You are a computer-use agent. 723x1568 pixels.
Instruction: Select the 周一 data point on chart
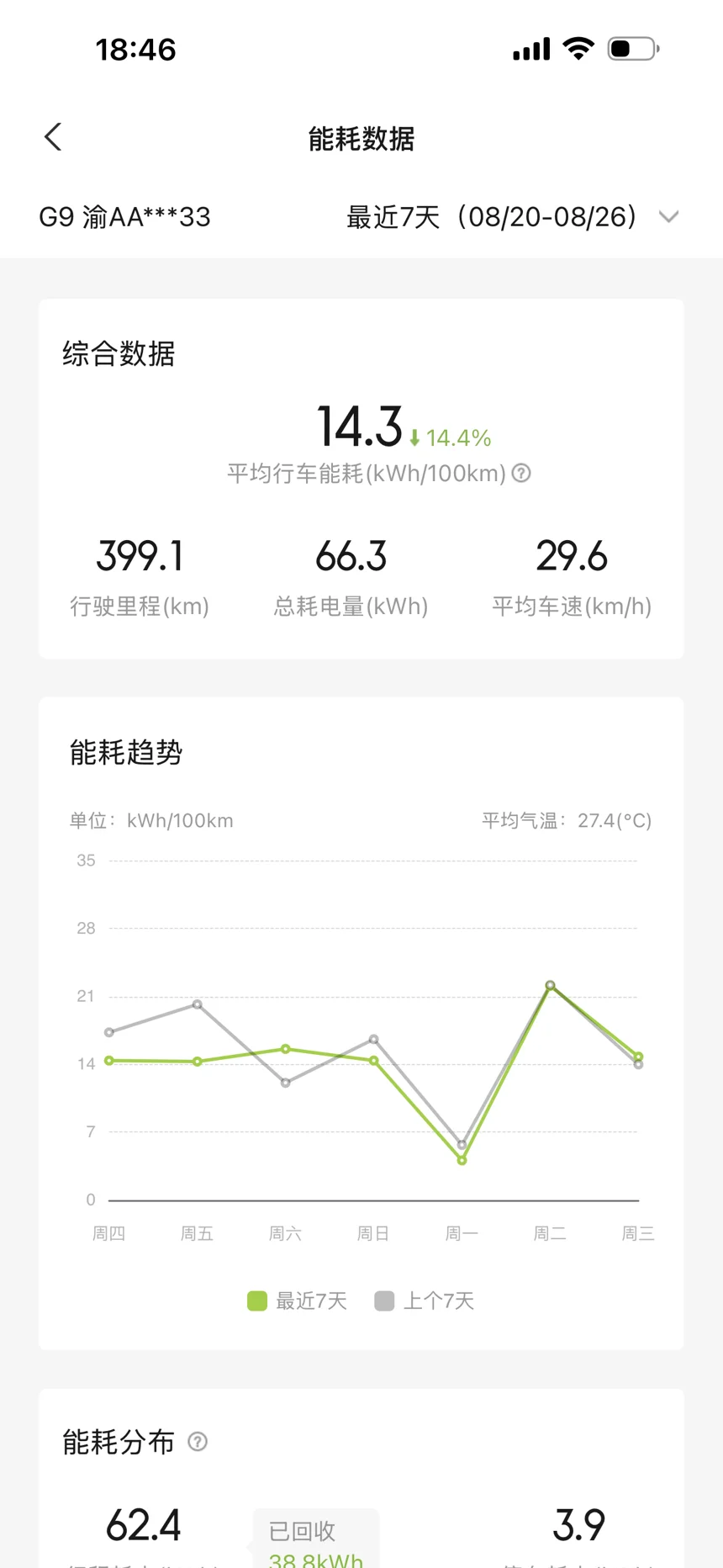[x=462, y=1160]
